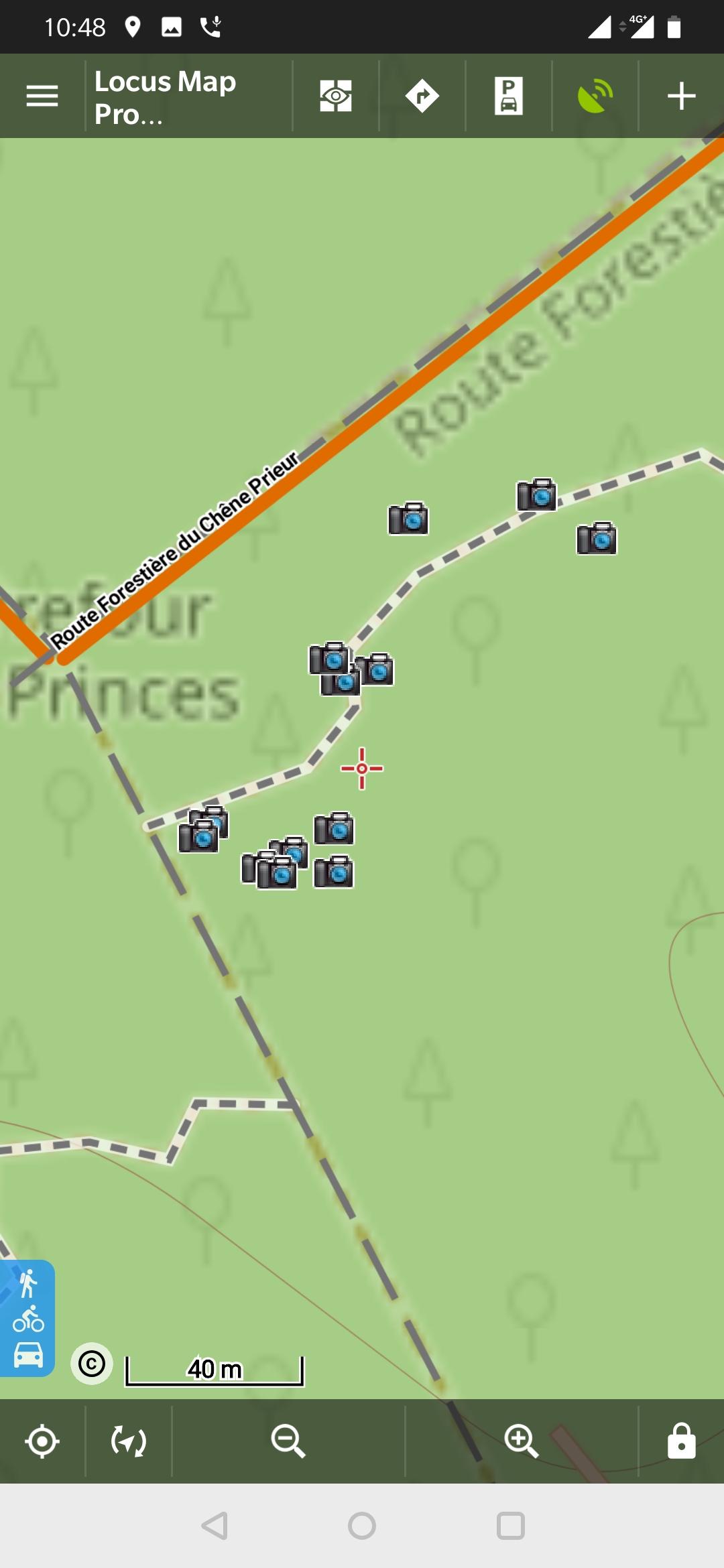Open the walk, bike, car activity panel
The image size is (724, 1568).
click(x=27, y=1318)
